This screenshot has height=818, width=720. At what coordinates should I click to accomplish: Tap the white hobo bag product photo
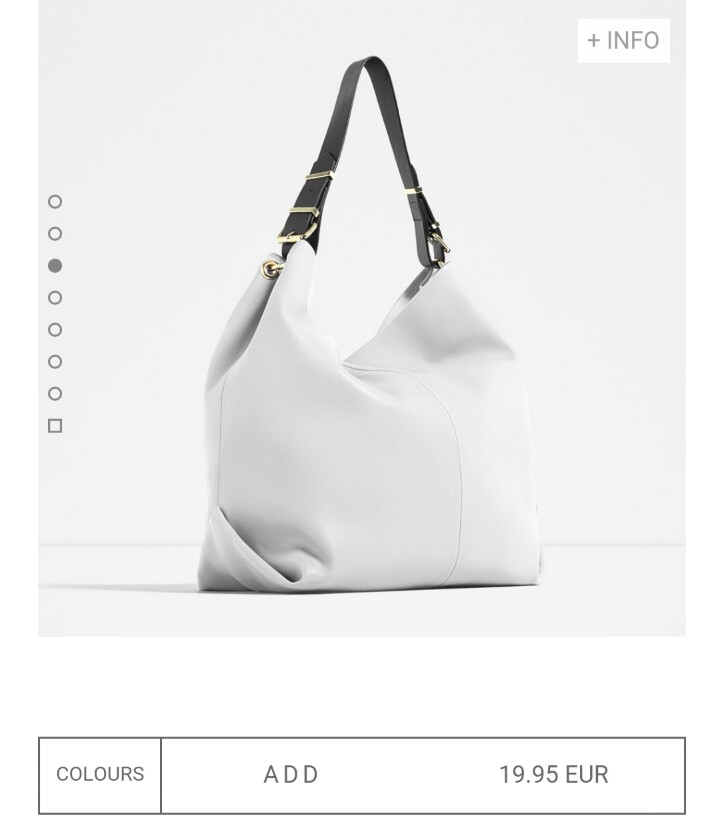370,400
